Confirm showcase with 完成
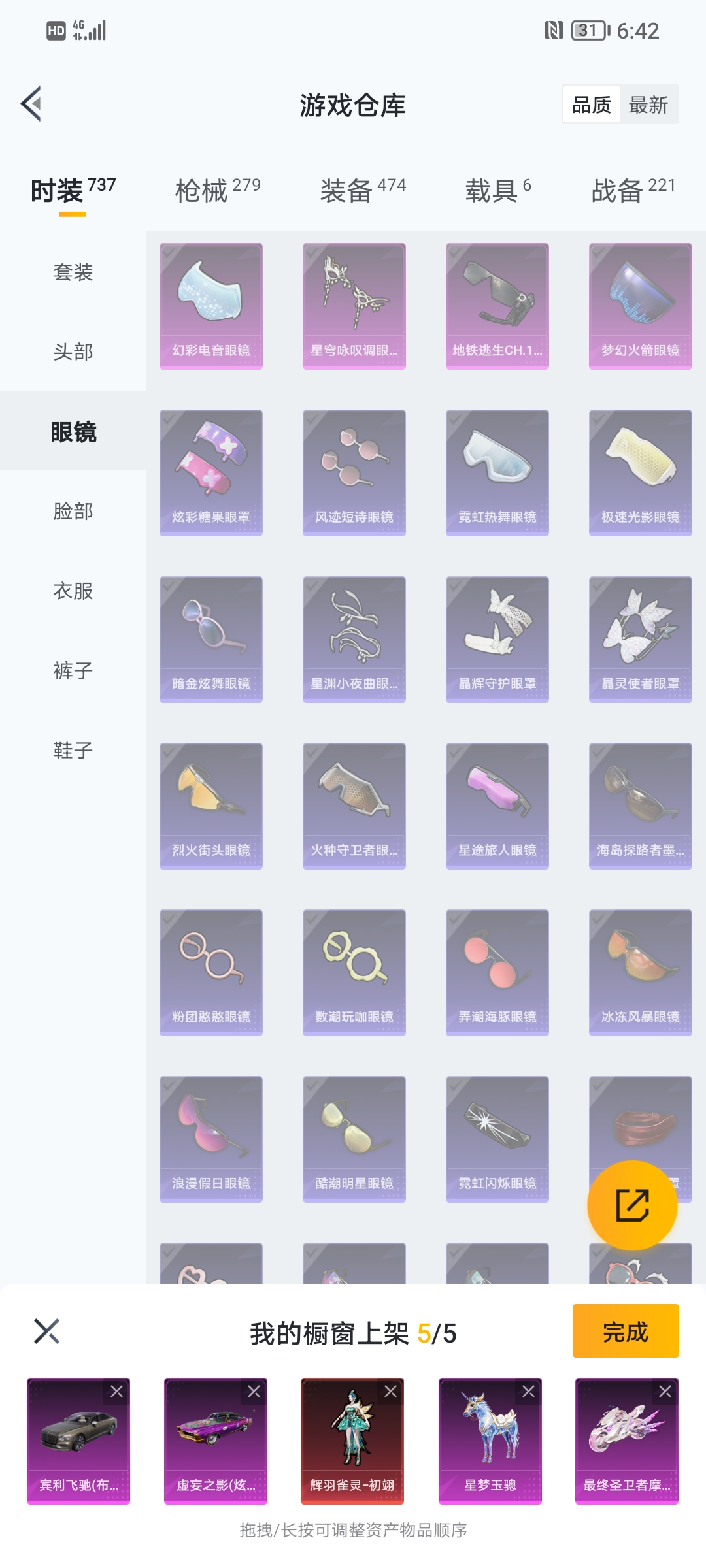The height and width of the screenshot is (1568, 706). coord(625,1331)
